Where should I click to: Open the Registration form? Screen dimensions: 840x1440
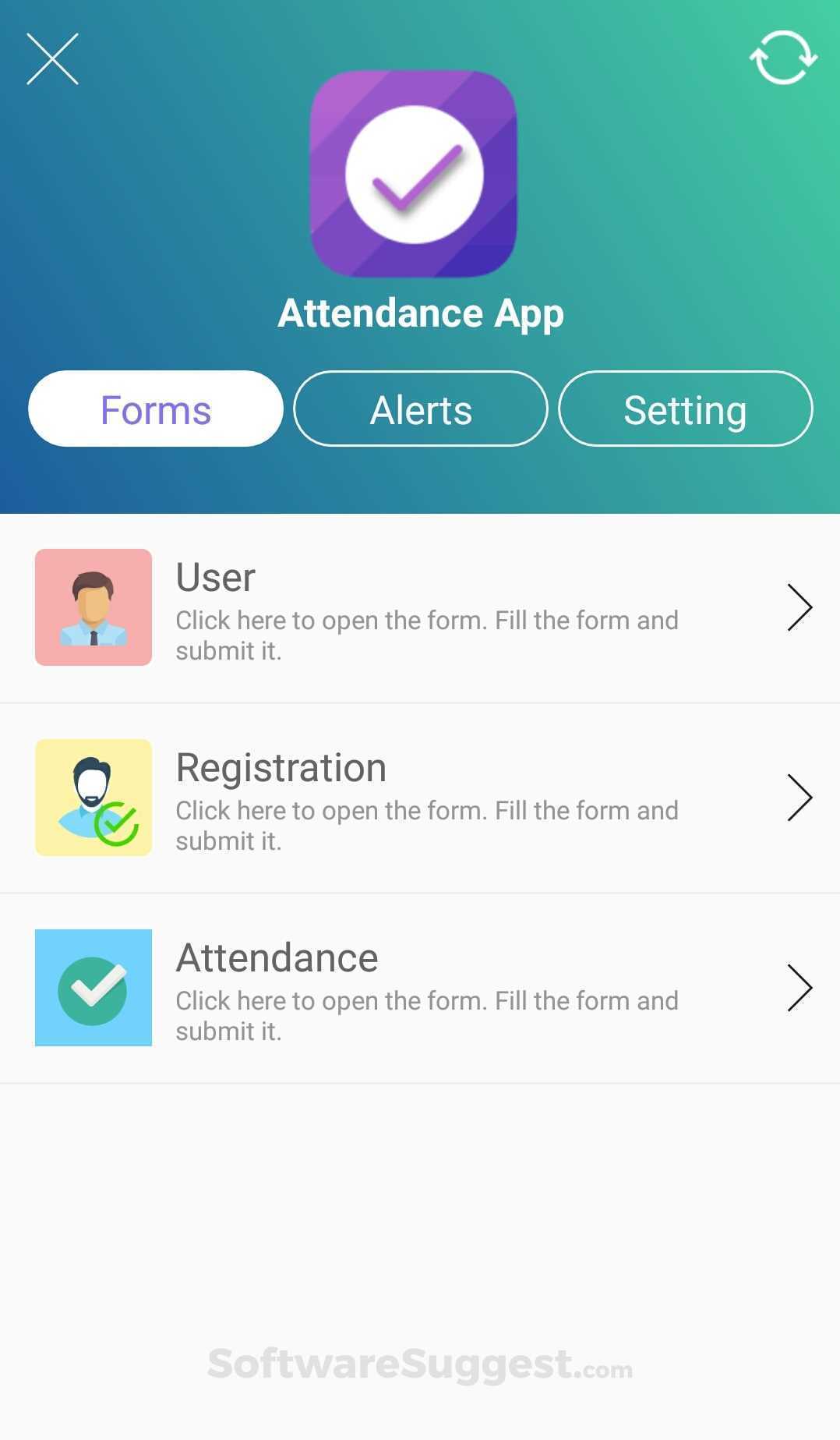pos(421,798)
